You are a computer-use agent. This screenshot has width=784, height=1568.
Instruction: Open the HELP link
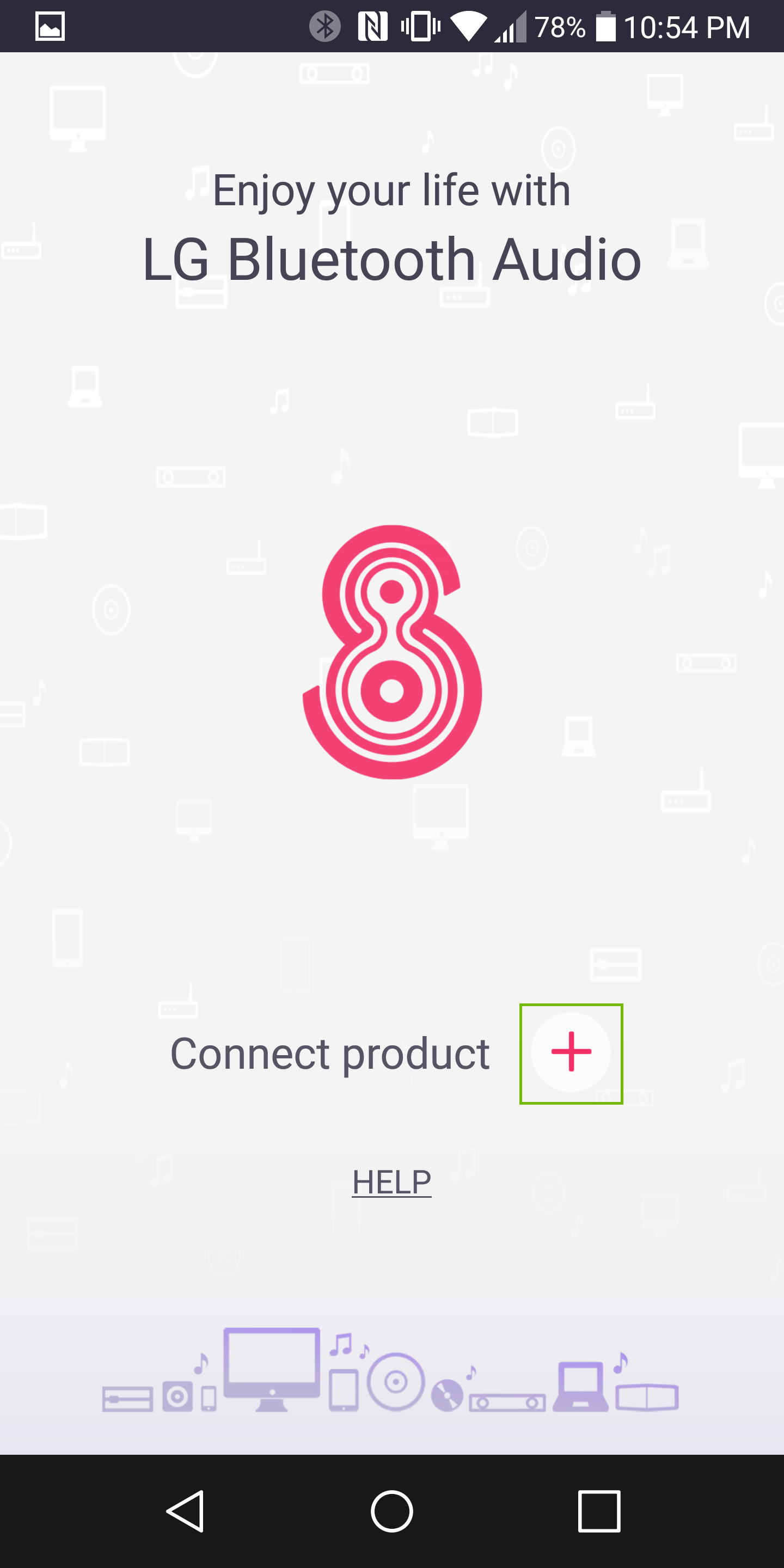(x=392, y=1180)
